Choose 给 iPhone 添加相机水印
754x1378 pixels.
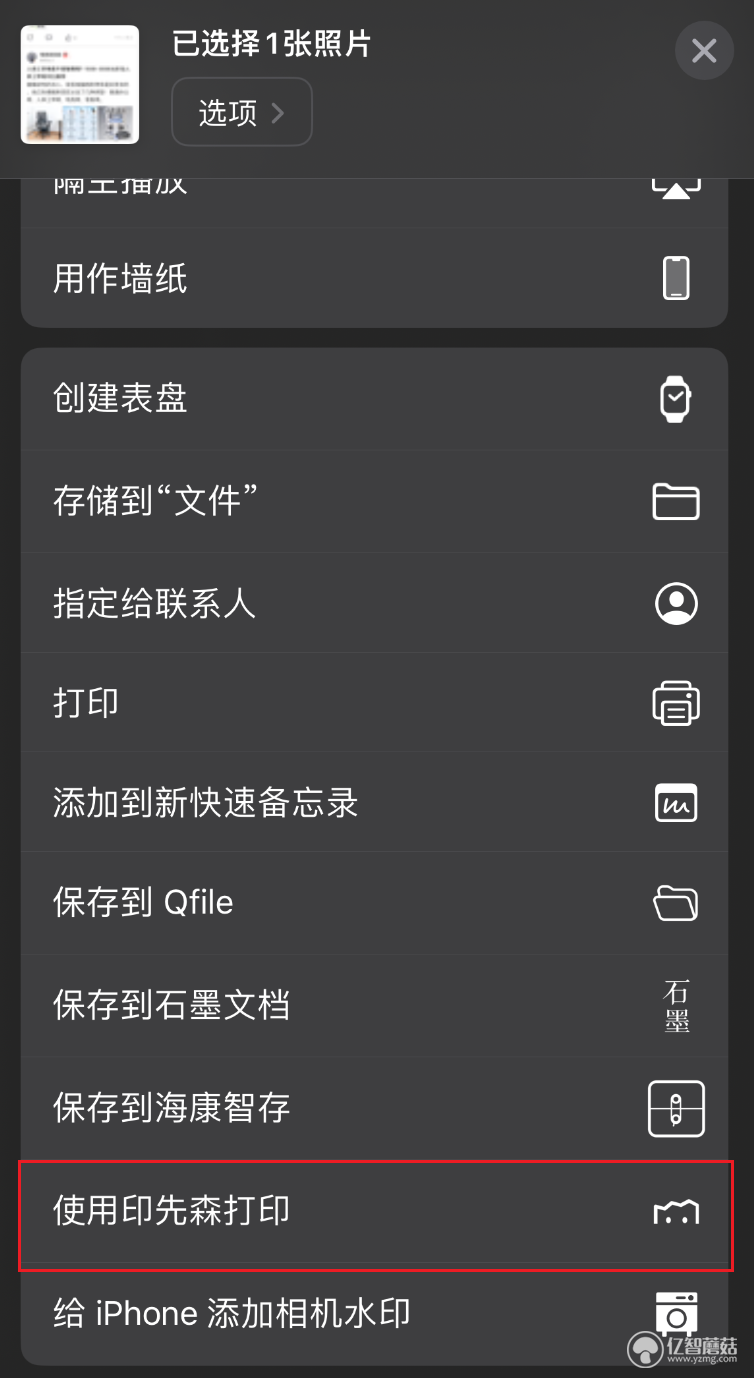[x=374, y=1313]
